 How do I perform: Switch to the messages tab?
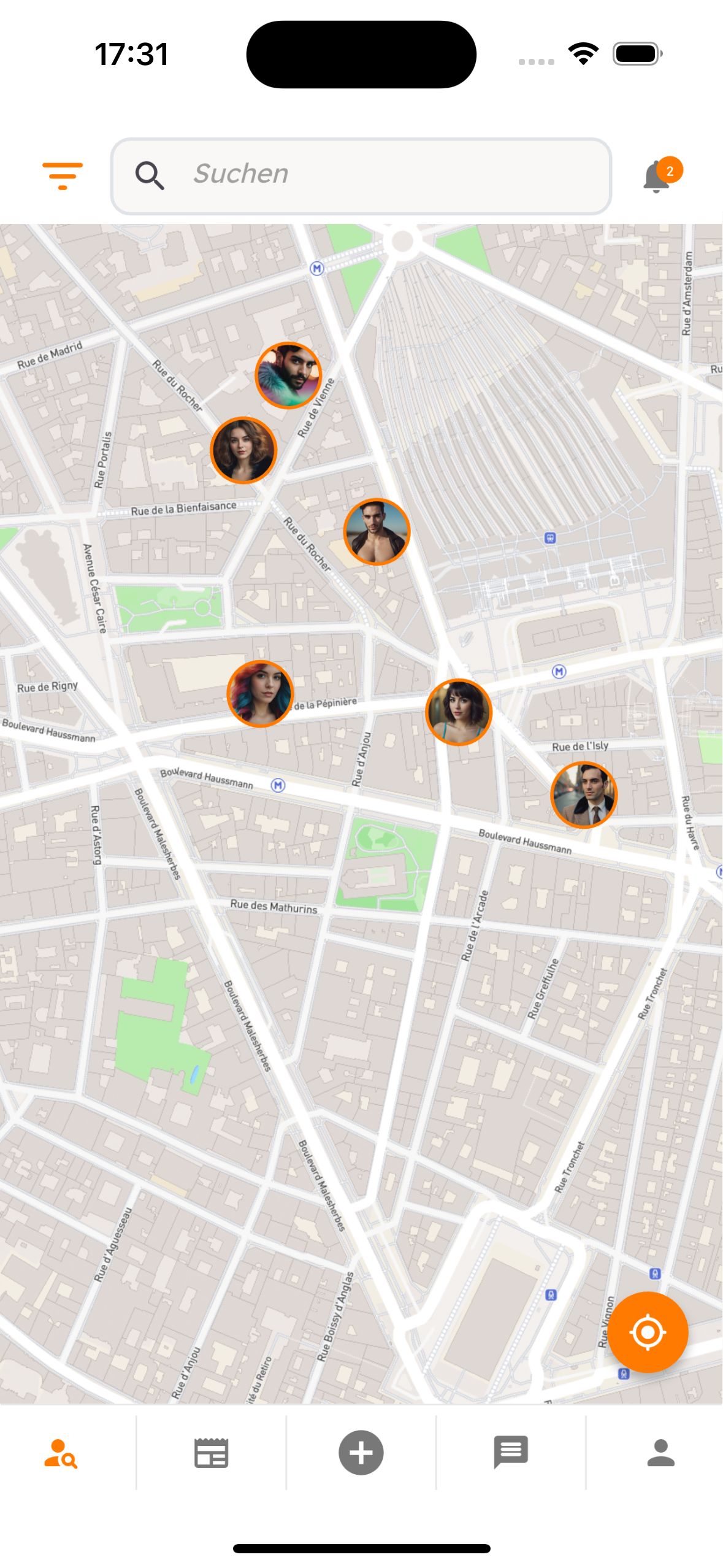coord(511,1453)
